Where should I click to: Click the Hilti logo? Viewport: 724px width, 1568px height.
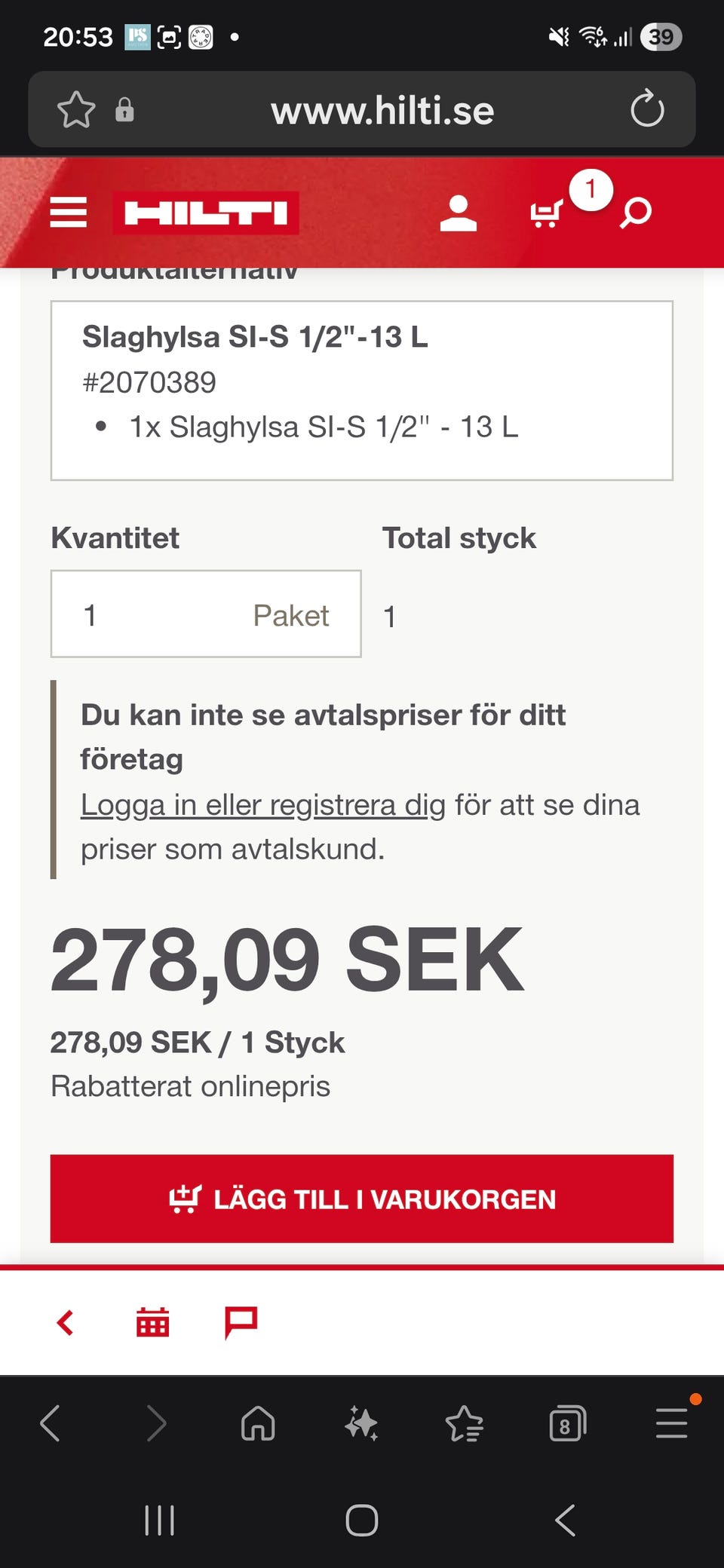[205, 213]
